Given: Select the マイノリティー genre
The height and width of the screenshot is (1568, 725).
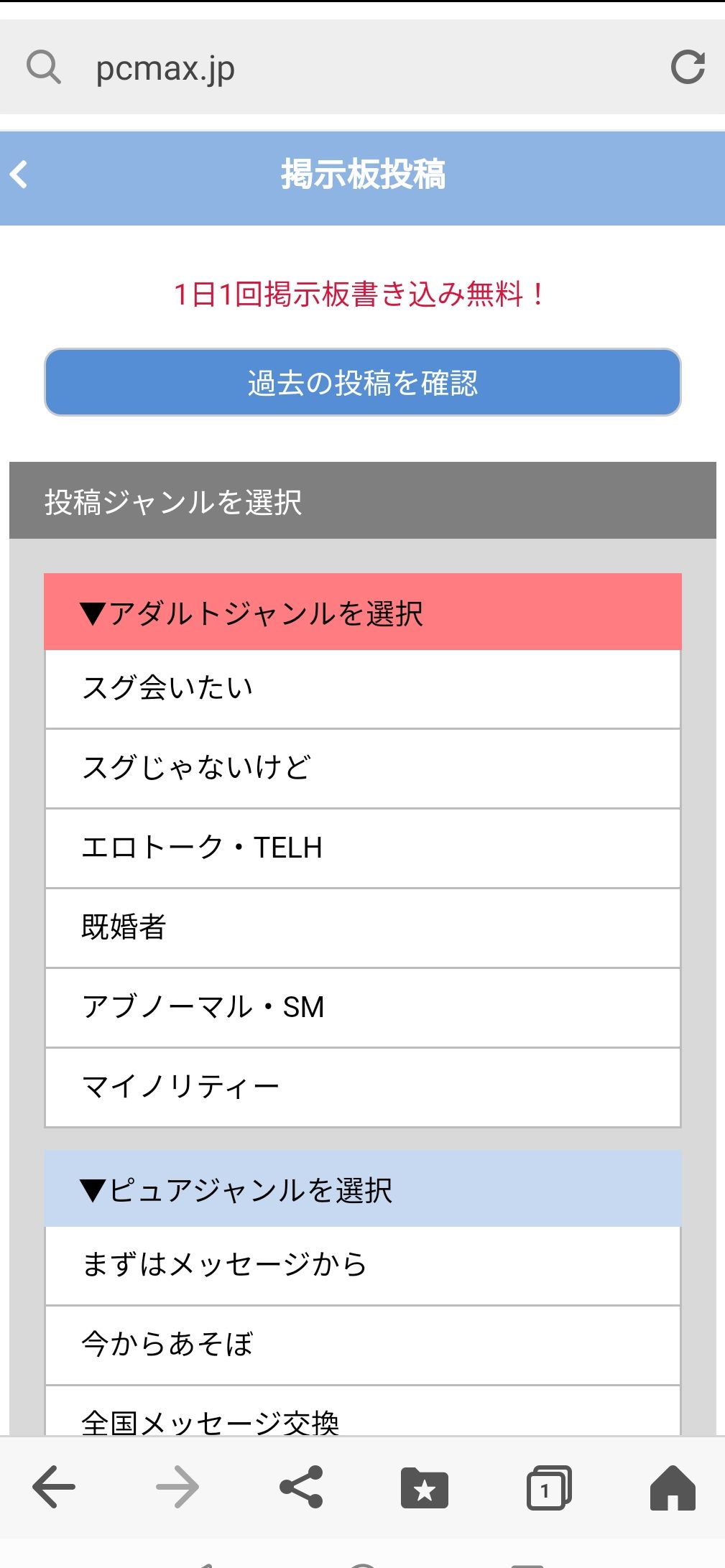Looking at the screenshot, I should 362,1087.
